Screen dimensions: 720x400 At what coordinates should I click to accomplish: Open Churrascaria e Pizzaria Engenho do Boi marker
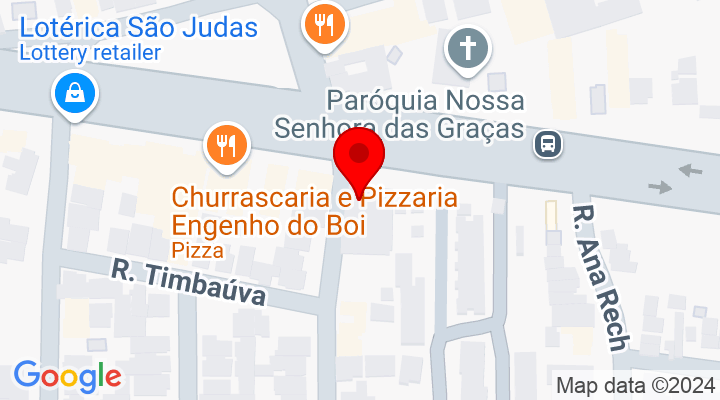[227, 147]
